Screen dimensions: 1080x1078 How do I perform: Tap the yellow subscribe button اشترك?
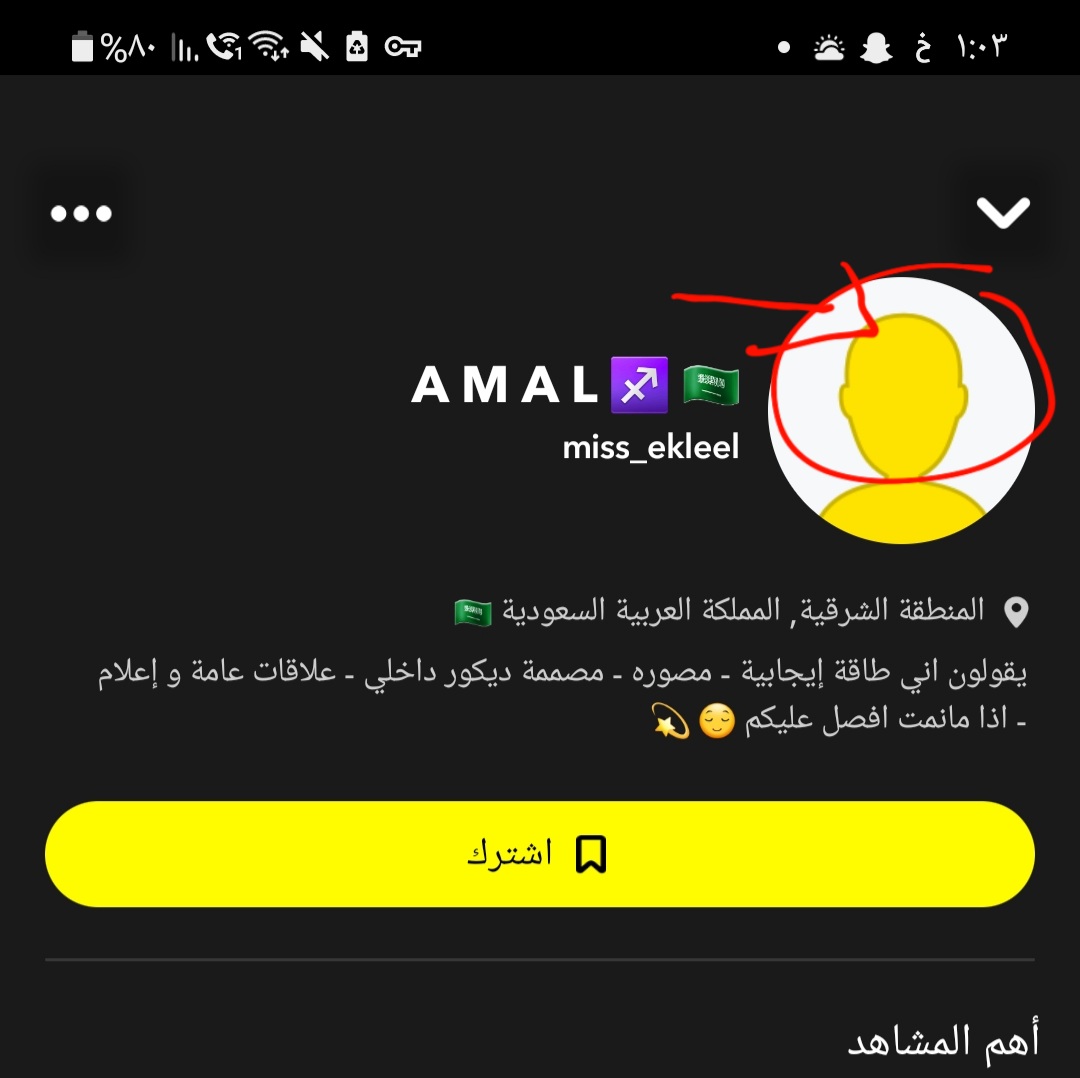[540, 854]
